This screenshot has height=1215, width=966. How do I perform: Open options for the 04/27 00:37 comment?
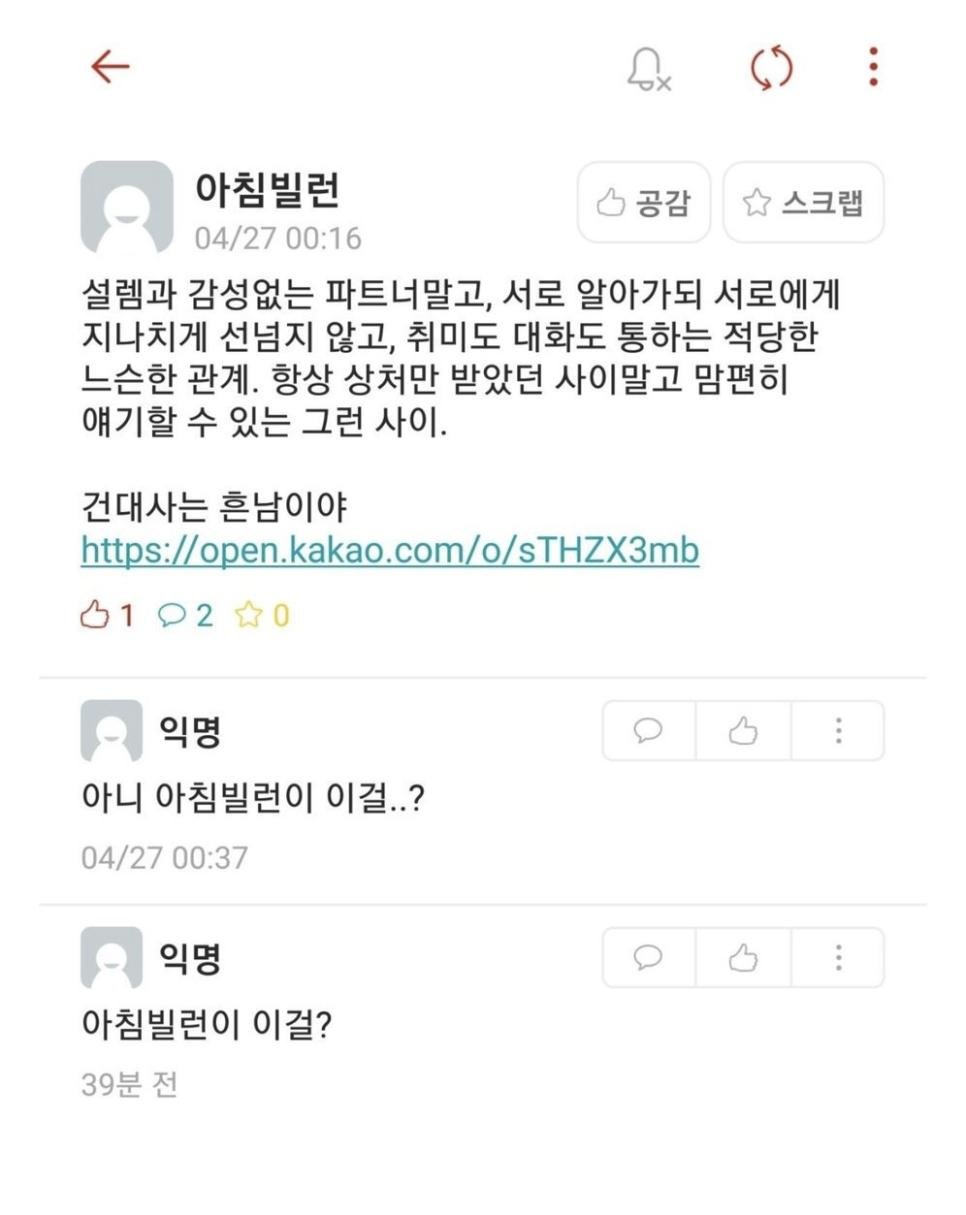pos(837,732)
